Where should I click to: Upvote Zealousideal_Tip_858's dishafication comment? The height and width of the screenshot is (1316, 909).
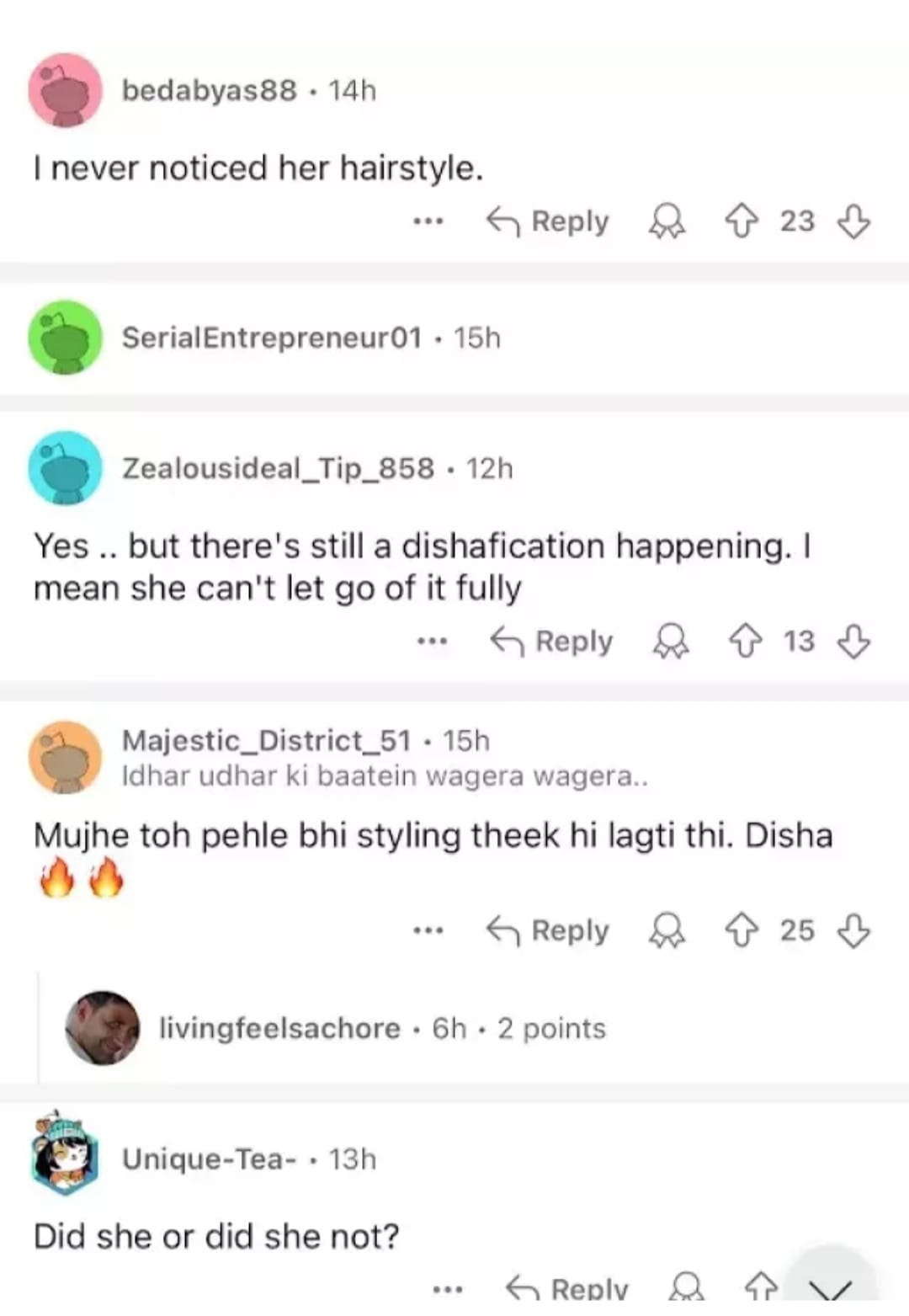745,642
